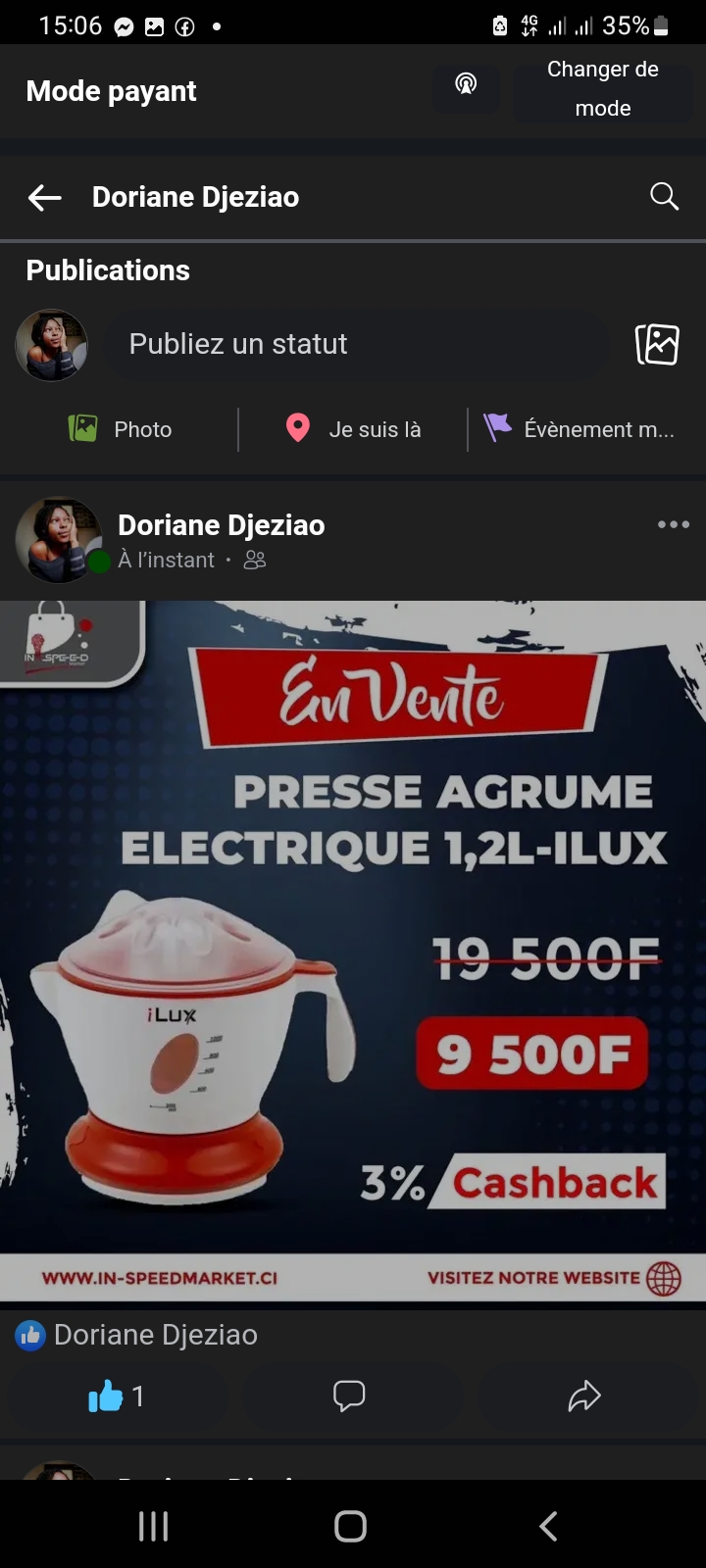Share the Presse Agrume post
Image resolution: width=706 pixels, height=1568 pixels.
[584, 1396]
